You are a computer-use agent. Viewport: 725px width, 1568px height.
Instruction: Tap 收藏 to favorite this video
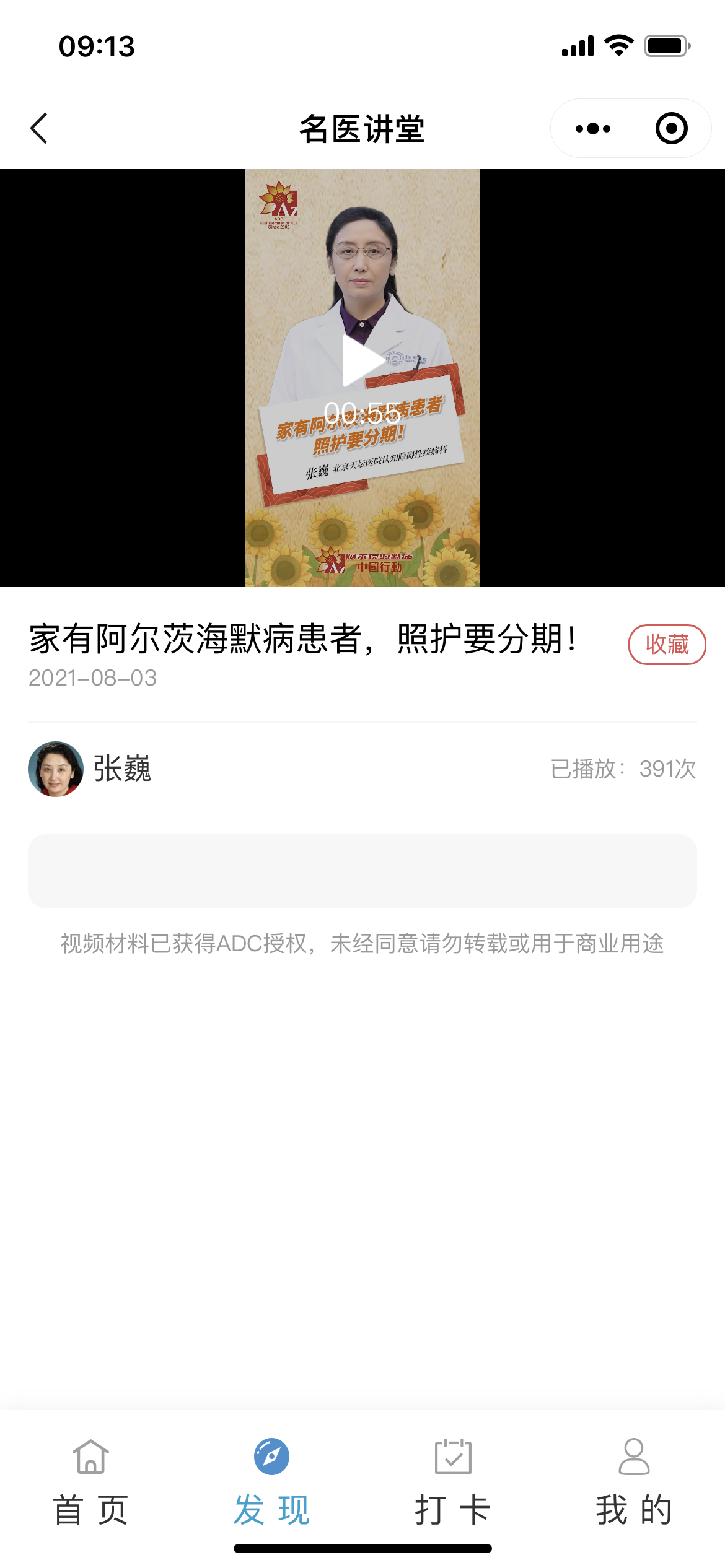coord(667,645)
